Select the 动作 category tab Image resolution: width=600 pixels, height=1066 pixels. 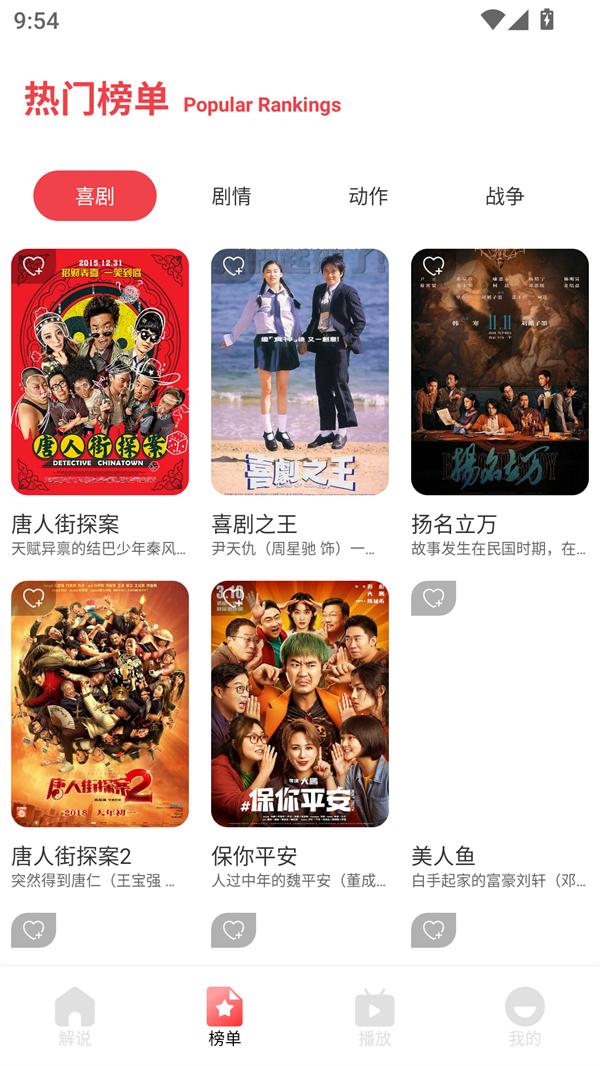(368, 196)
